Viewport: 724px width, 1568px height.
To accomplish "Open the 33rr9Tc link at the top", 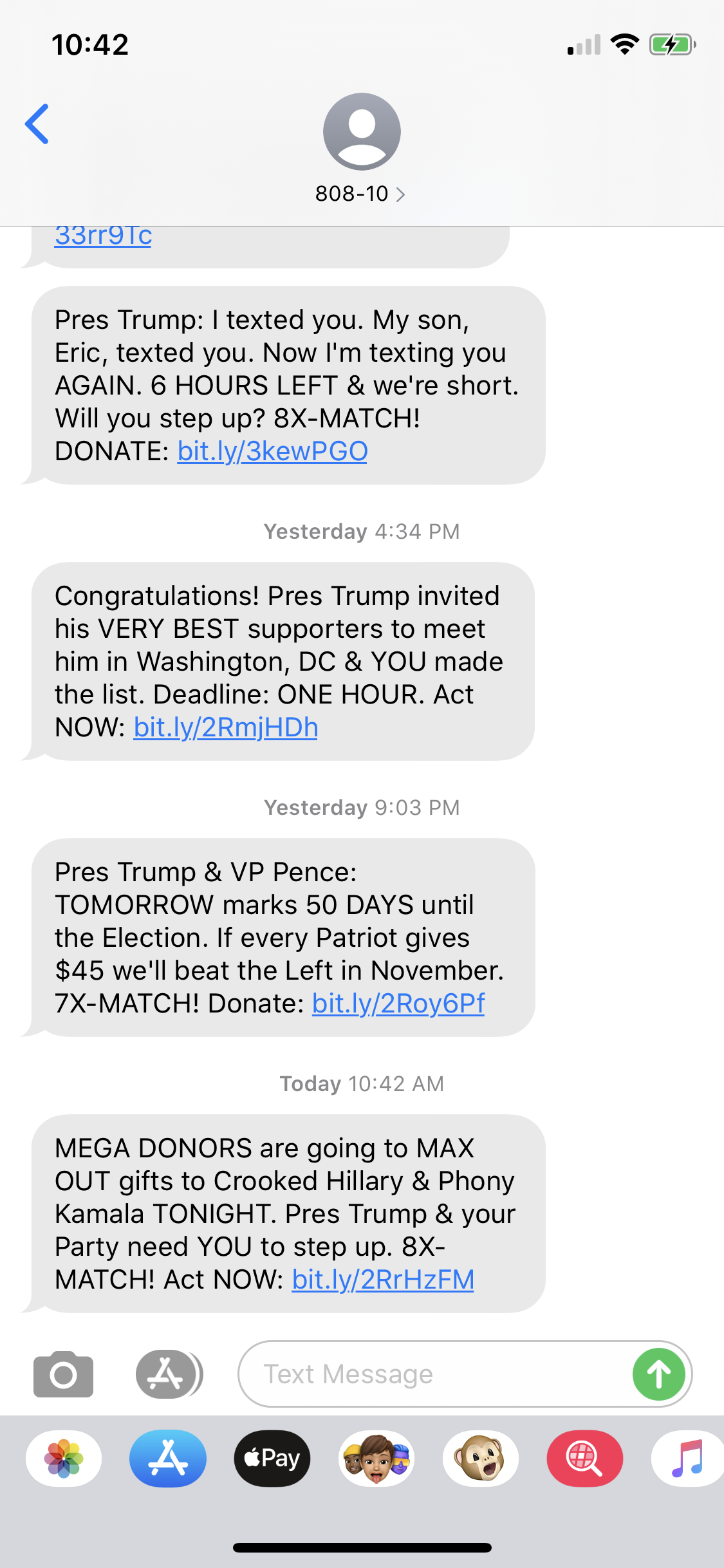I will (103, 236).
